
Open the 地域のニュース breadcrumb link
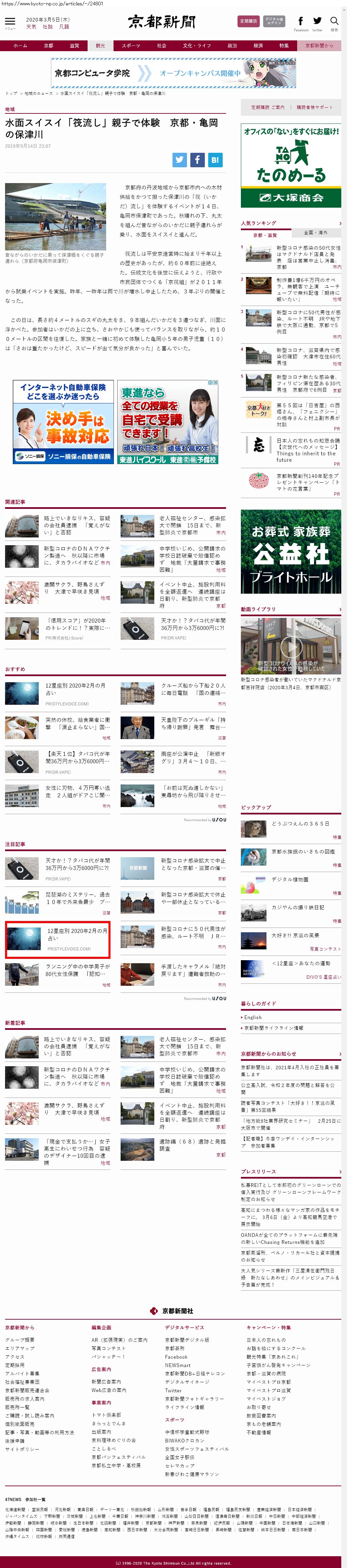click(38, 93)
